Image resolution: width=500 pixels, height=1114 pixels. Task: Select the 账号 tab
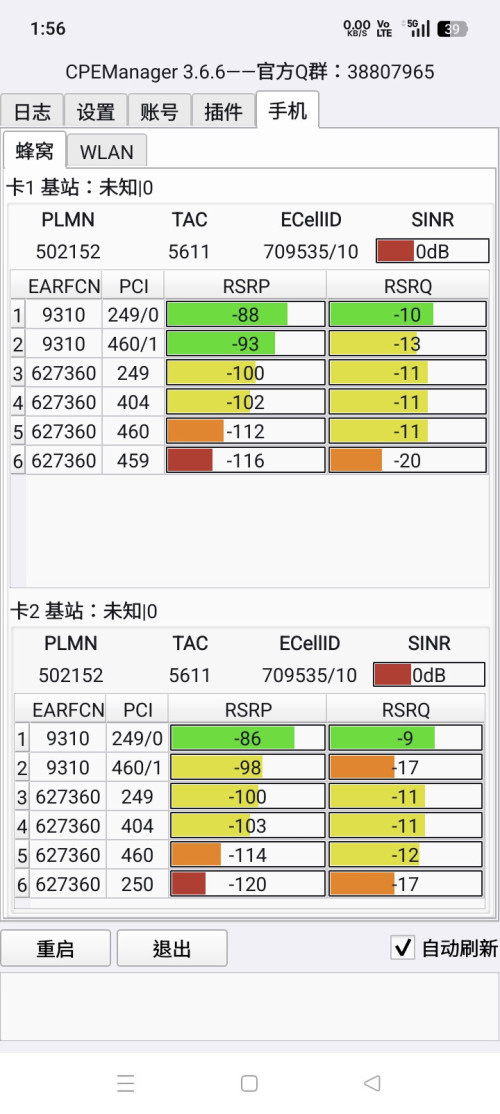(x=159, y=111)
